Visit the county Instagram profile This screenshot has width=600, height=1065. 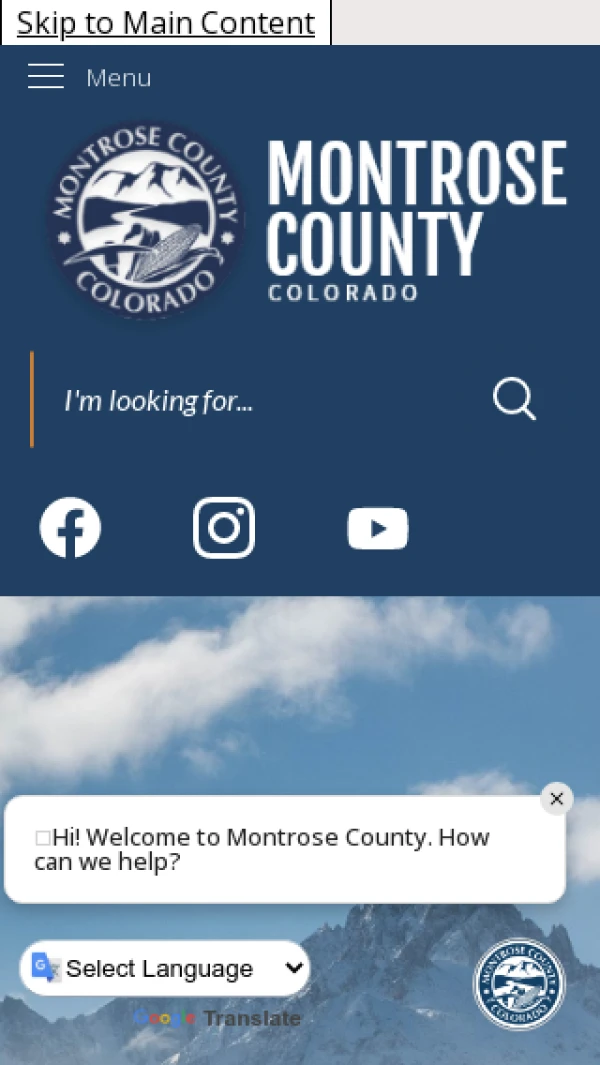pyautogui.click(x=224, y=528)
